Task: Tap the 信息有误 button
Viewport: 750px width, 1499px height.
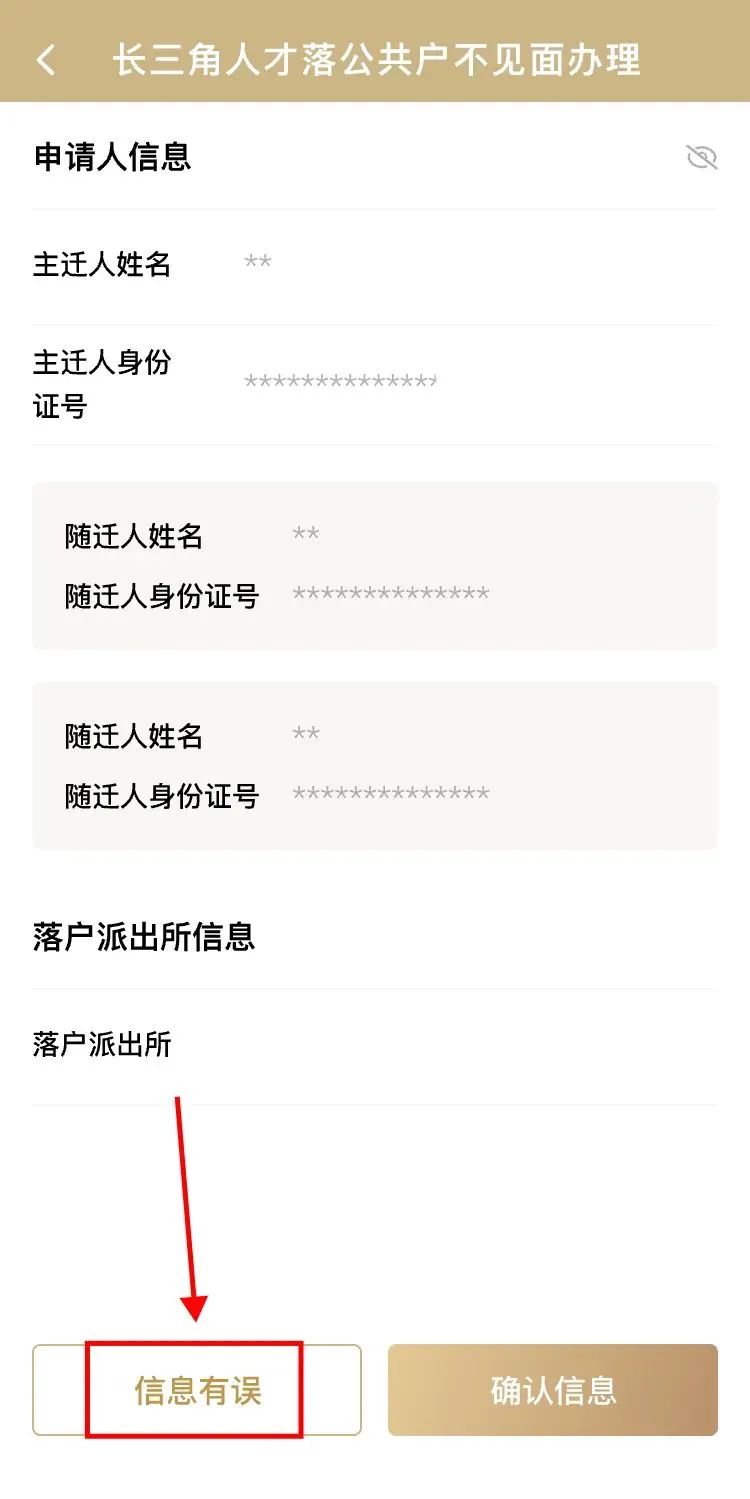Action: (197, 1390)
